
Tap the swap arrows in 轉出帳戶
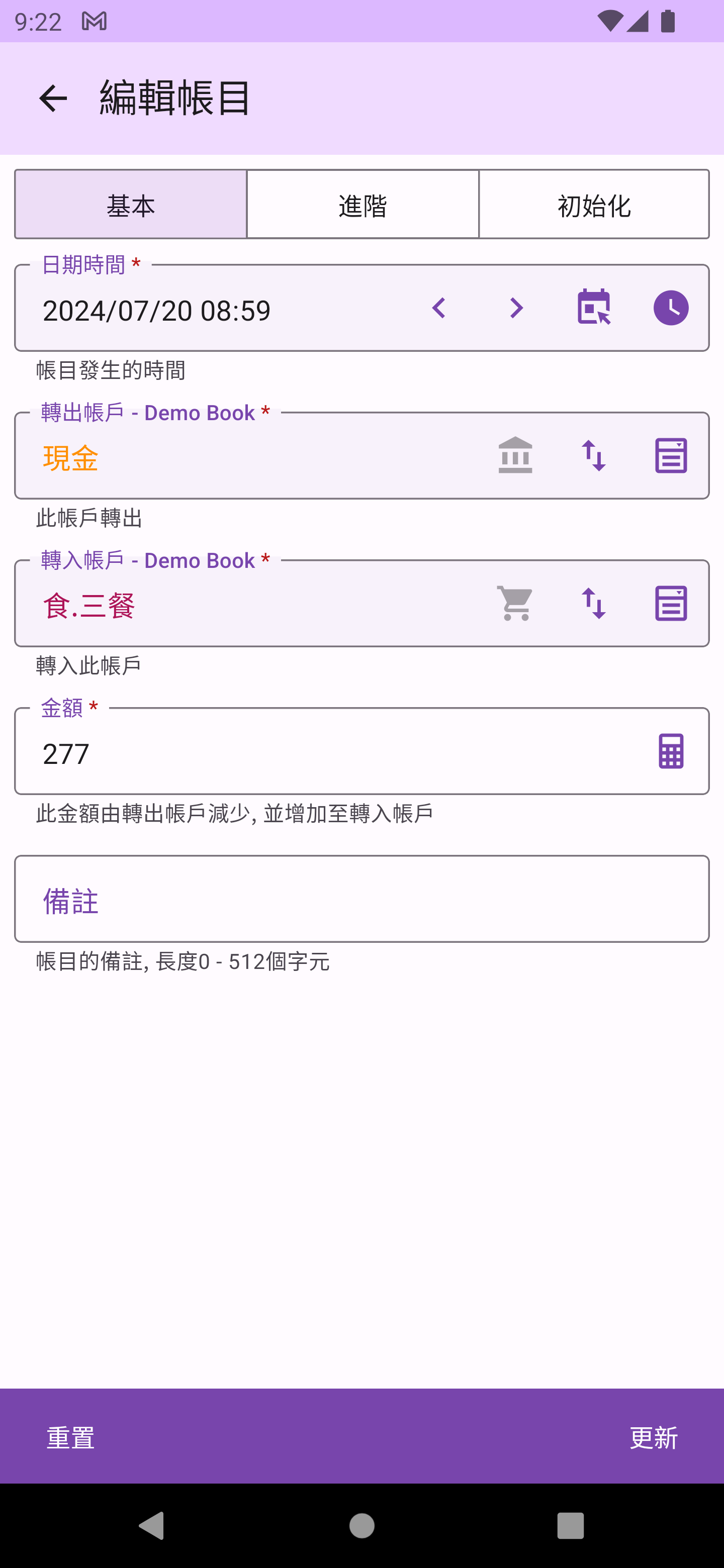tap(594, 455)
